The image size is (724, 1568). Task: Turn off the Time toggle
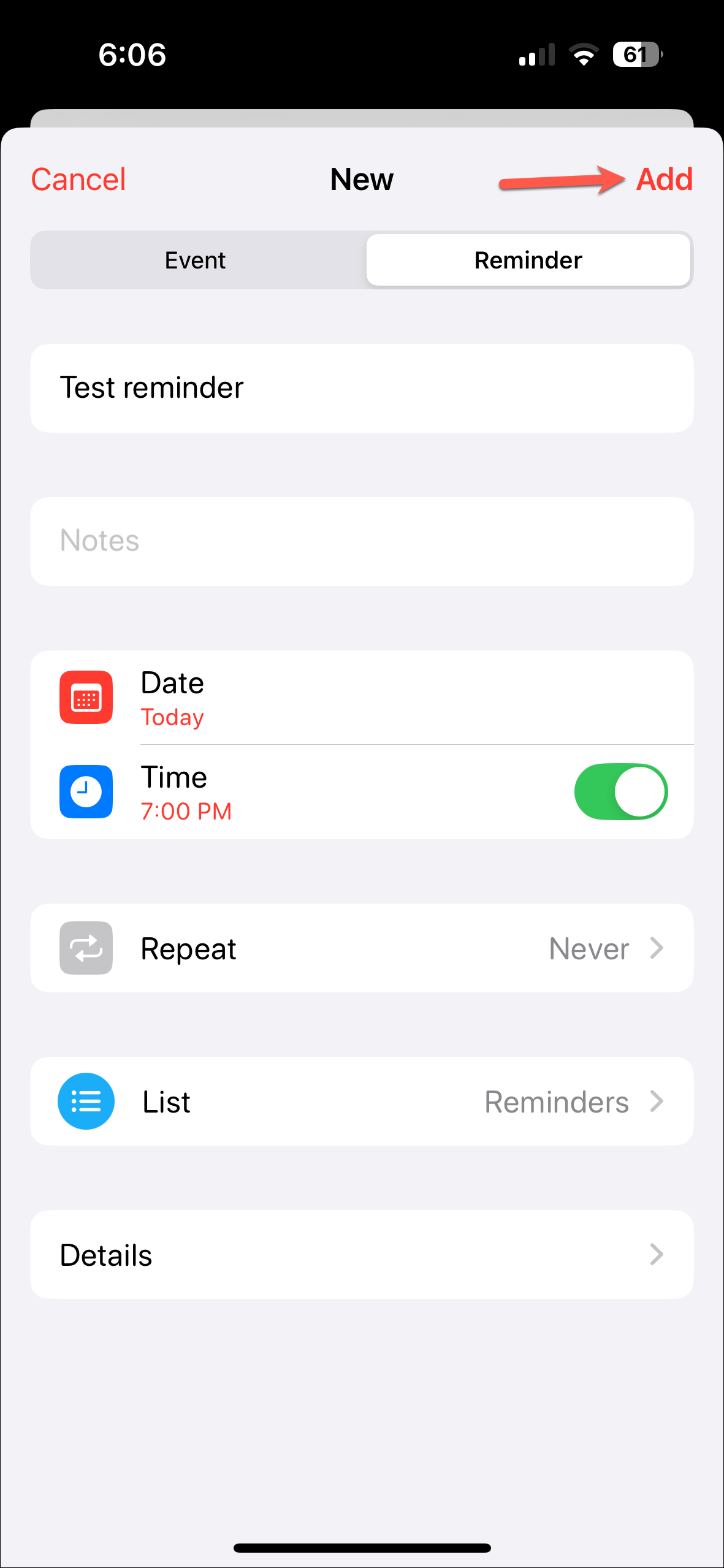click(x=620, y=791)
